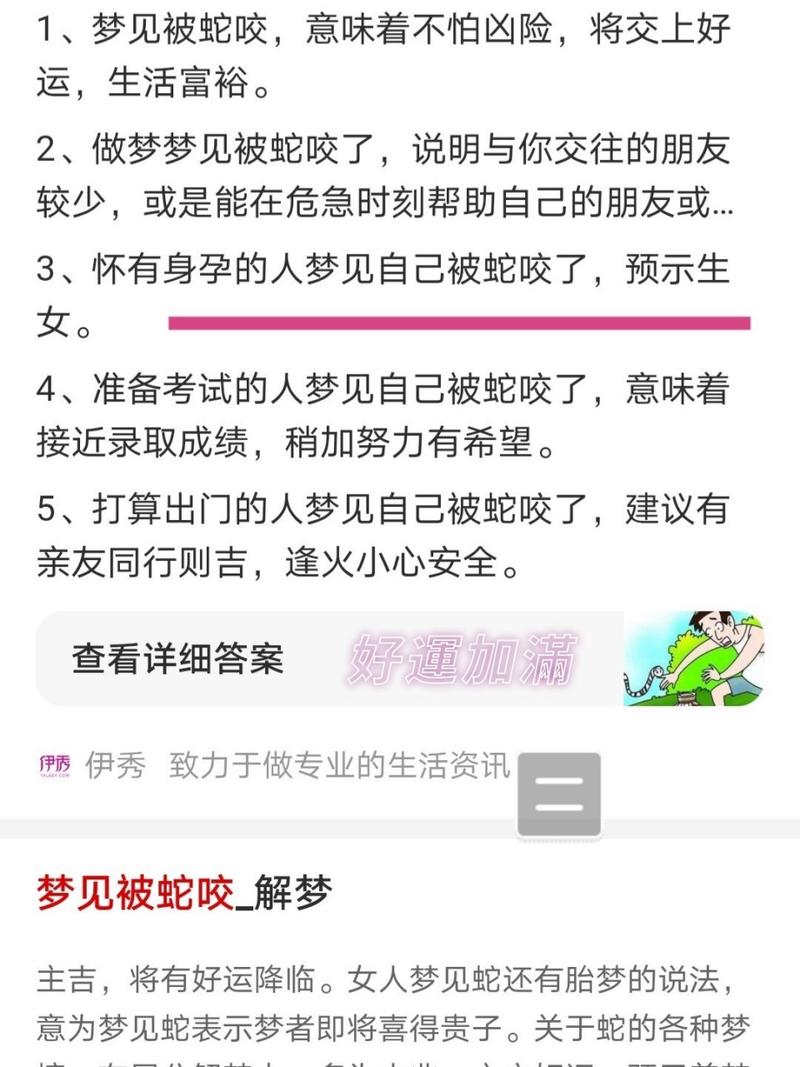The width and height of the screenshot is (800, 1067).
Task: Tap the 查看详细答案 button
Action: tap(178, 659)
